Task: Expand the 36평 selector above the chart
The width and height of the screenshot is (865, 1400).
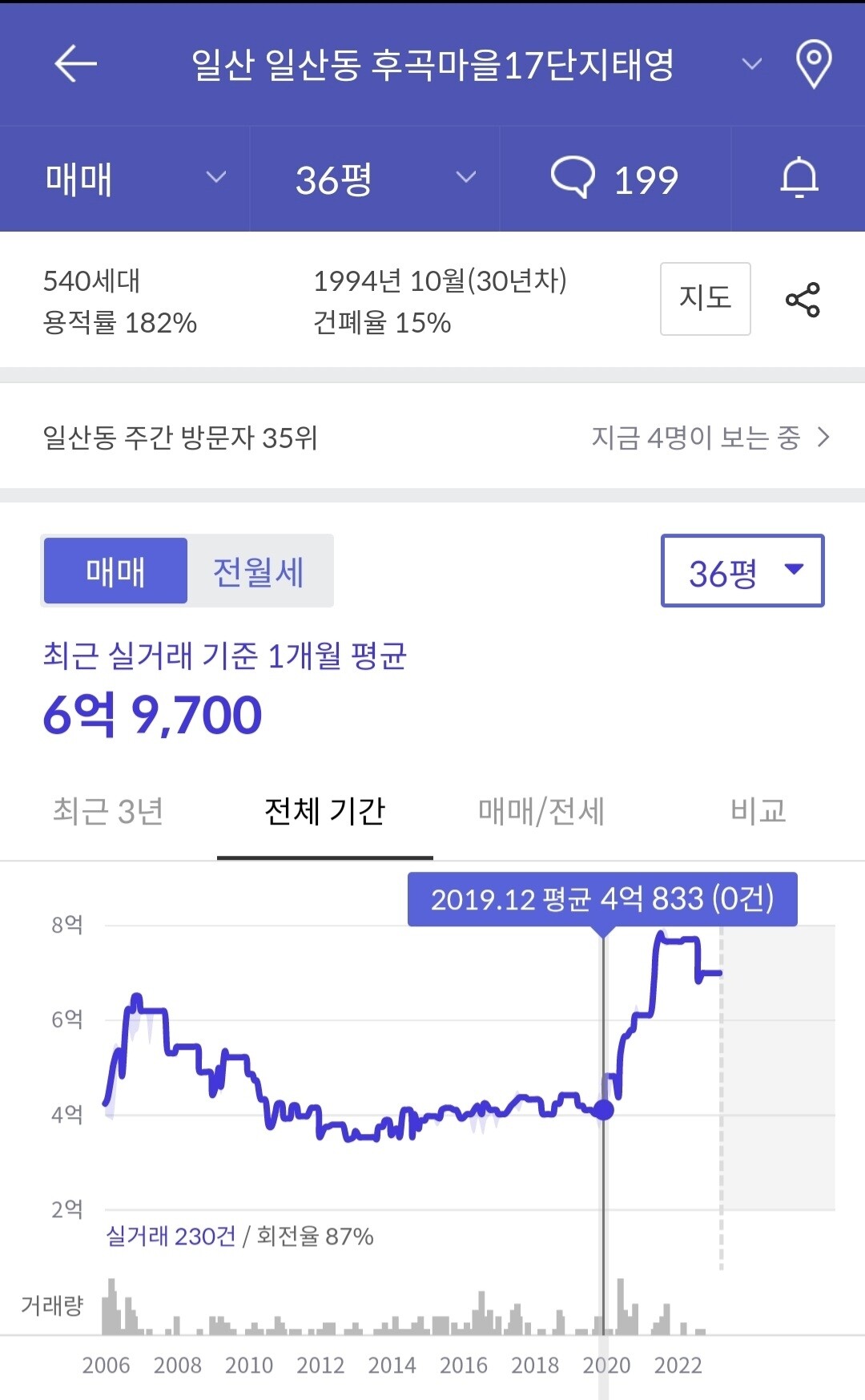Action: click(741, 571)
